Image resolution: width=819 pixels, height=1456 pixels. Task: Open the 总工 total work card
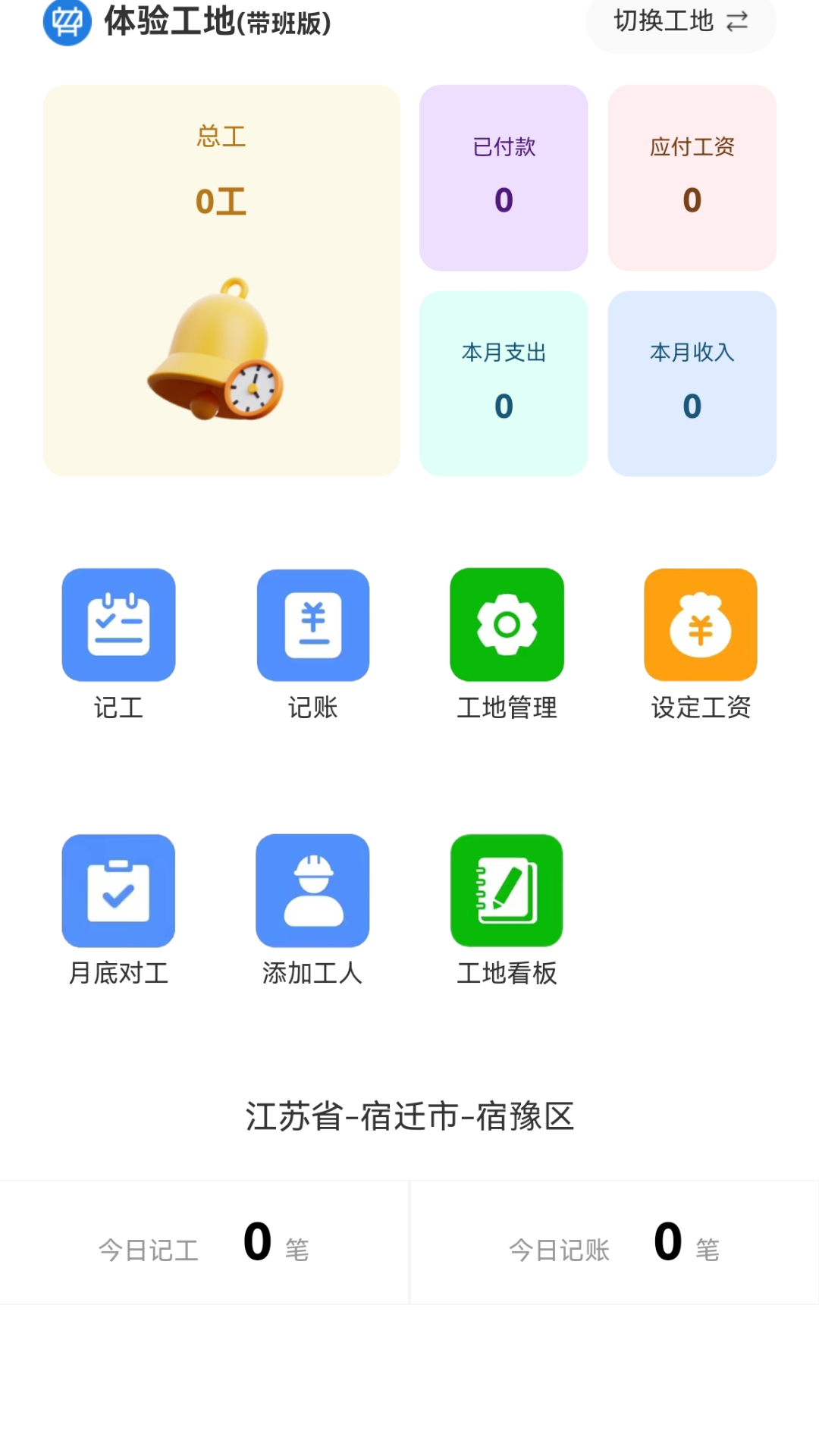pyautogui.click(x=221, y=281)
